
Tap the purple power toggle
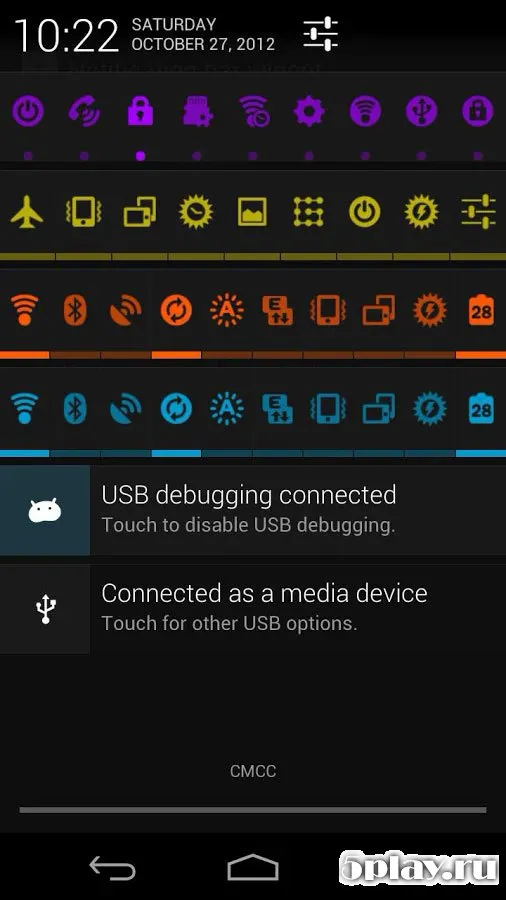[x=28, y=111]
